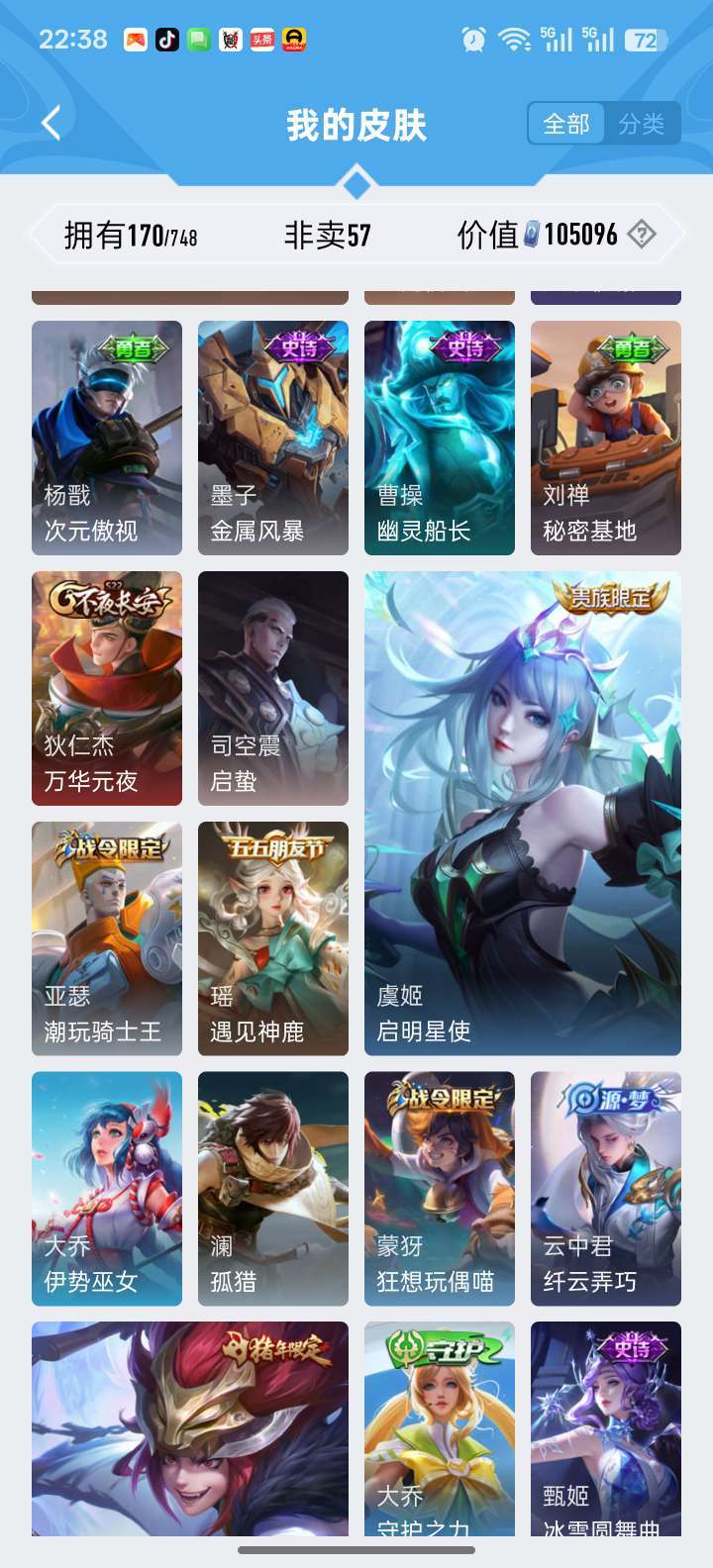Open 司空震 启蛰 skin
Image resolution: width=713 pixels, height=1568 pixels.
tap(273, 688)
